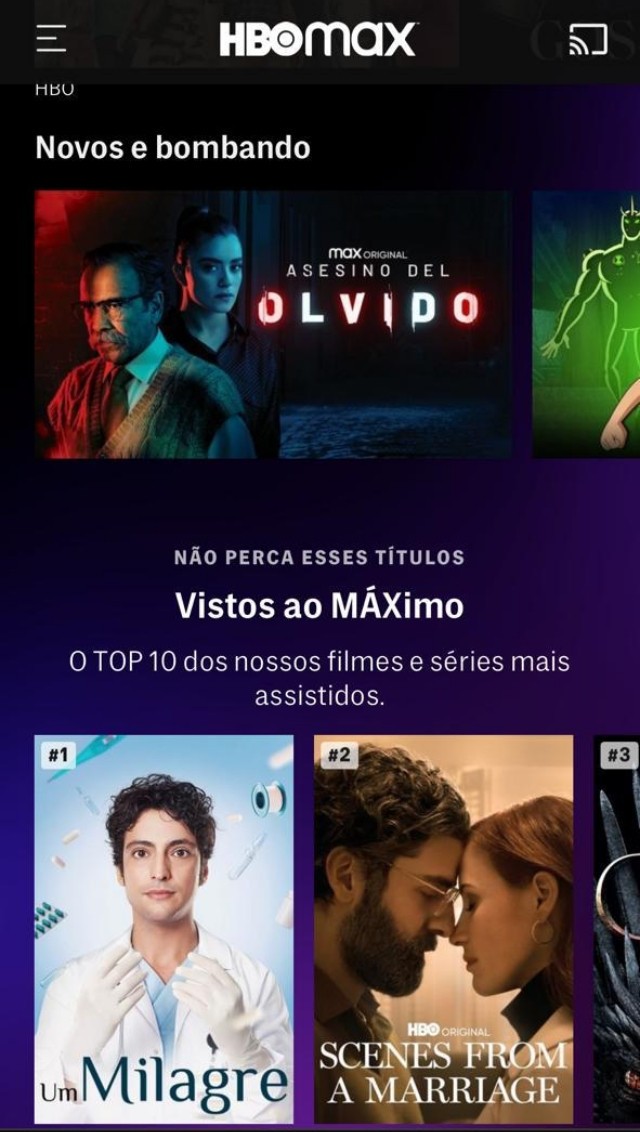Screen dimensions: 640x1132
Task: Open the #1 title Um Milagre
Action: pyautogui.click(x=164, y=928)
